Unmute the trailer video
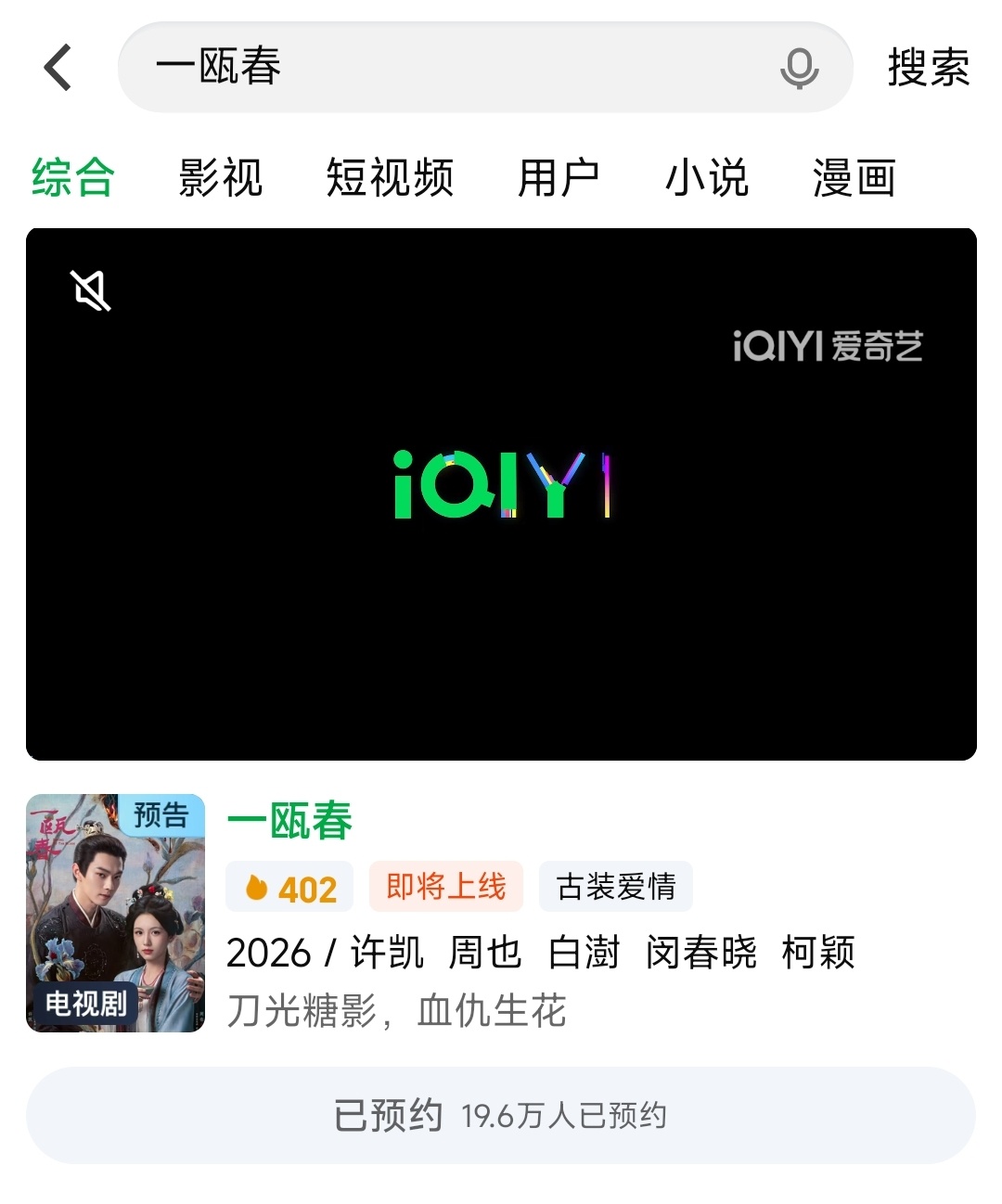Viewport: 1002px width, 1204px height. (x=91, y=290)
